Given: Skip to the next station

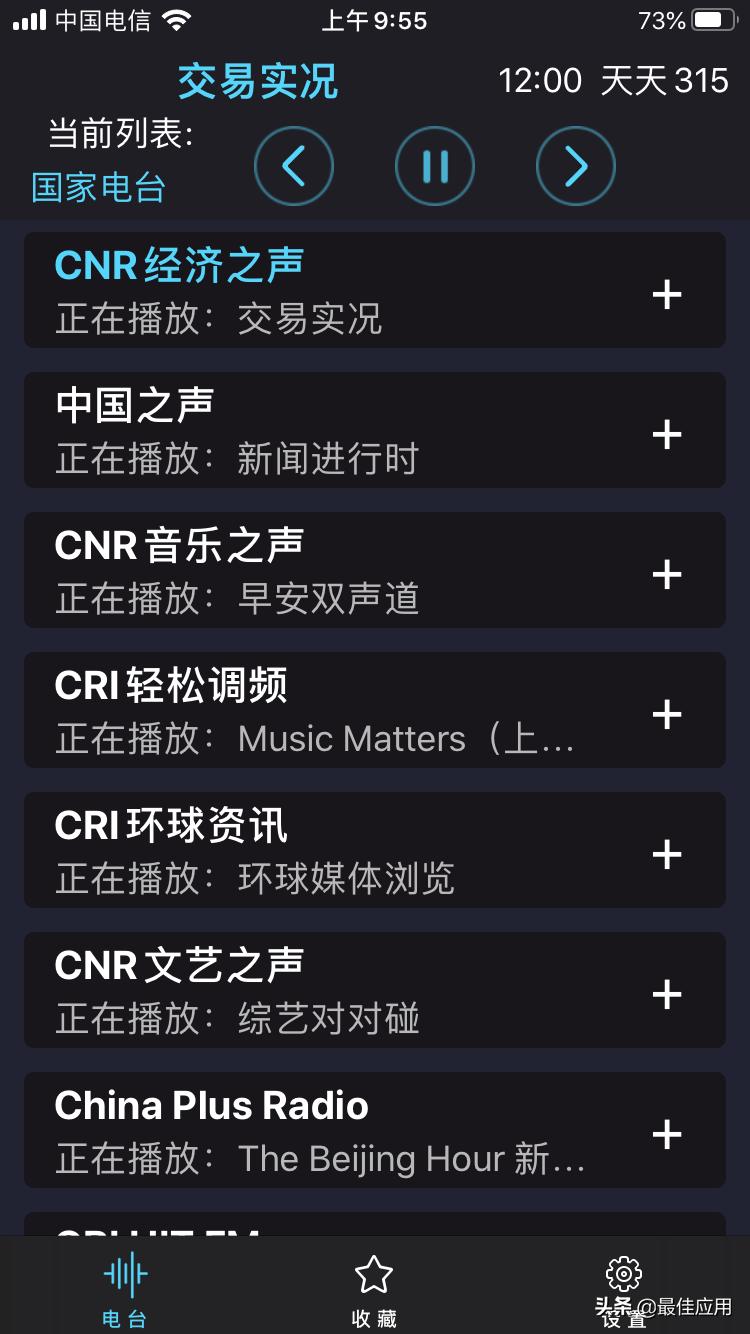Looking at the screenshot, I should [x=576, y=166].
